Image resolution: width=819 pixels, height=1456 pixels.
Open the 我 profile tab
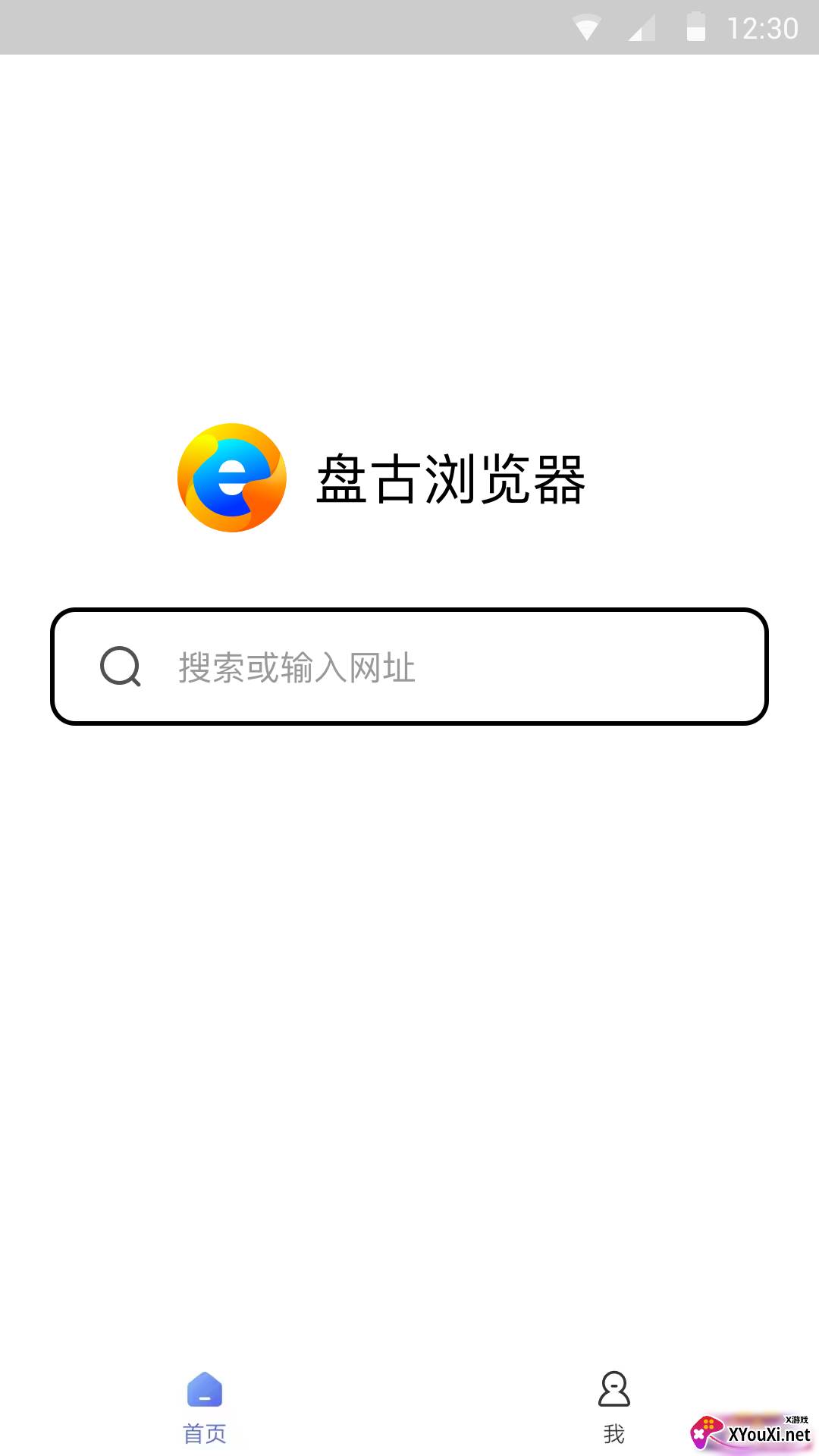(x=614, y=1407)
